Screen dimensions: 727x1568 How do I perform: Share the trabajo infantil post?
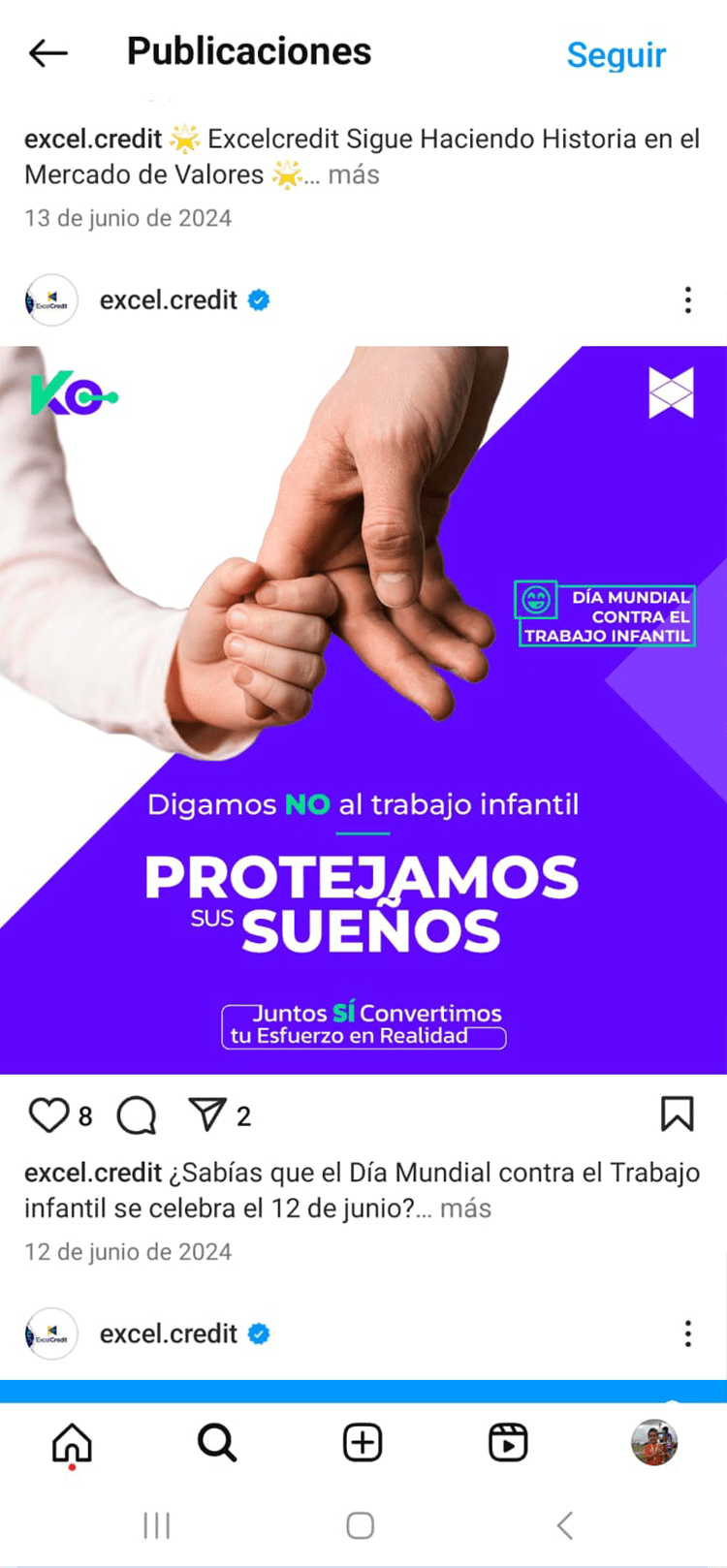pyautogui.click(x=206, y=1115)
